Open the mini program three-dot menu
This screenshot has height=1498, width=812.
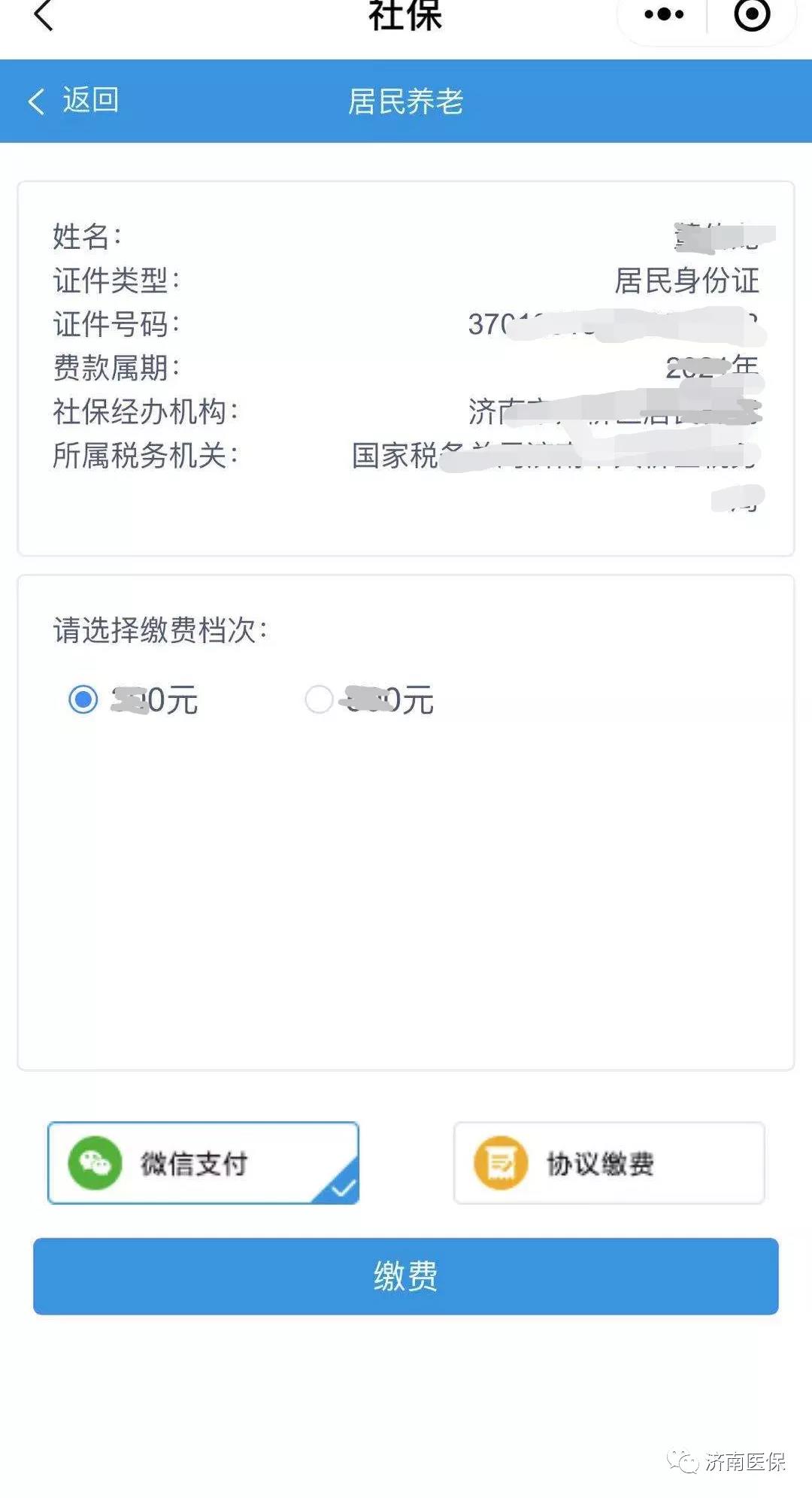pos(664,14)
